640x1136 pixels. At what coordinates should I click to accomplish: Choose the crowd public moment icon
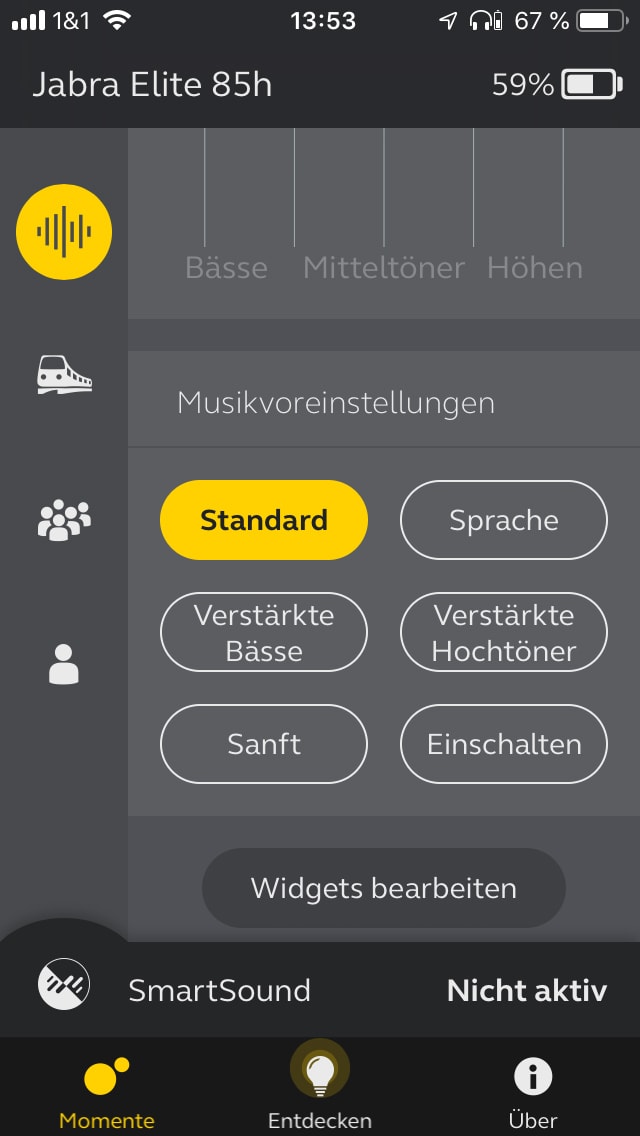(64, 519)
